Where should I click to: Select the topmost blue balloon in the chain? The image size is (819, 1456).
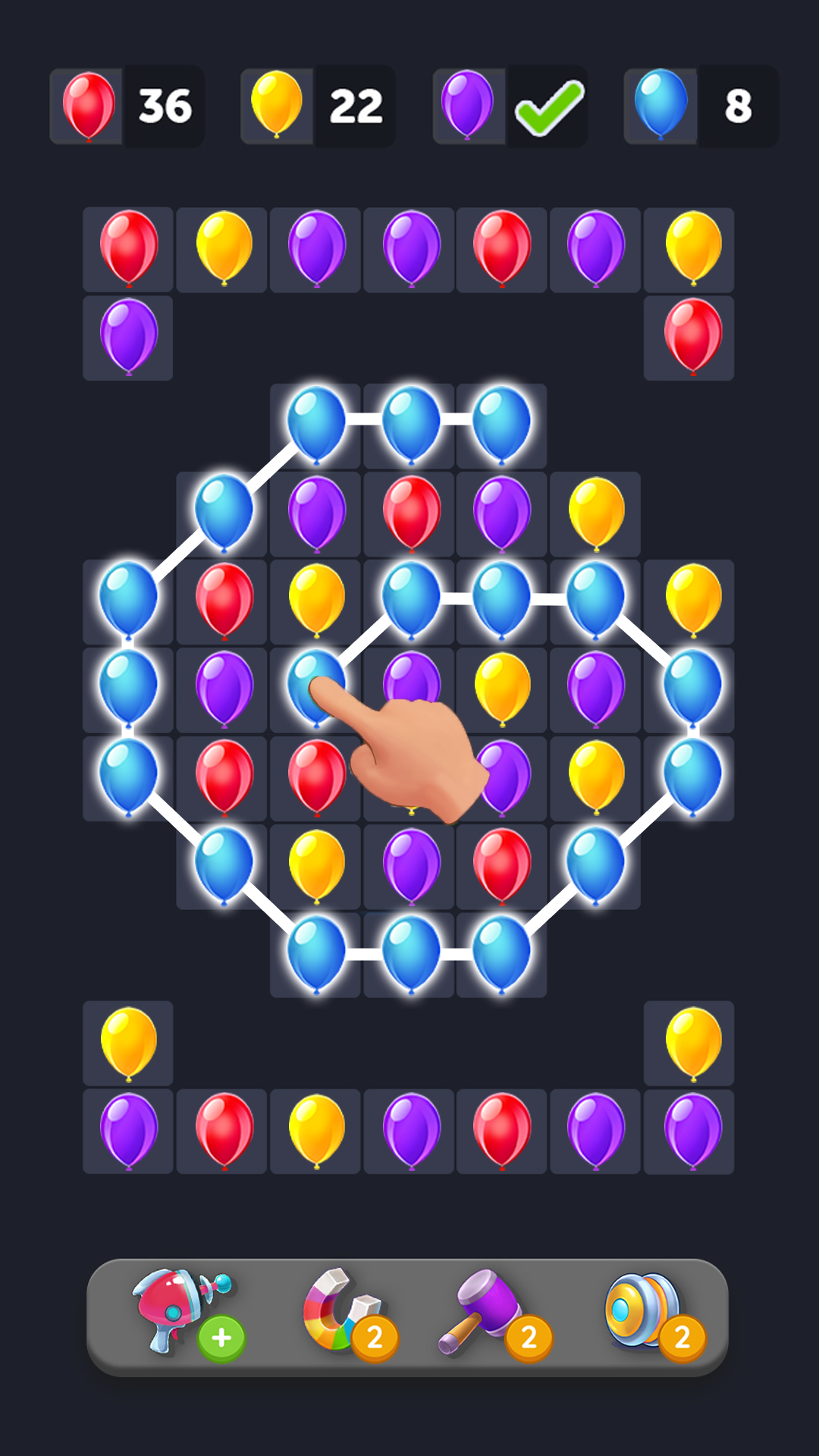coord(315,425)
